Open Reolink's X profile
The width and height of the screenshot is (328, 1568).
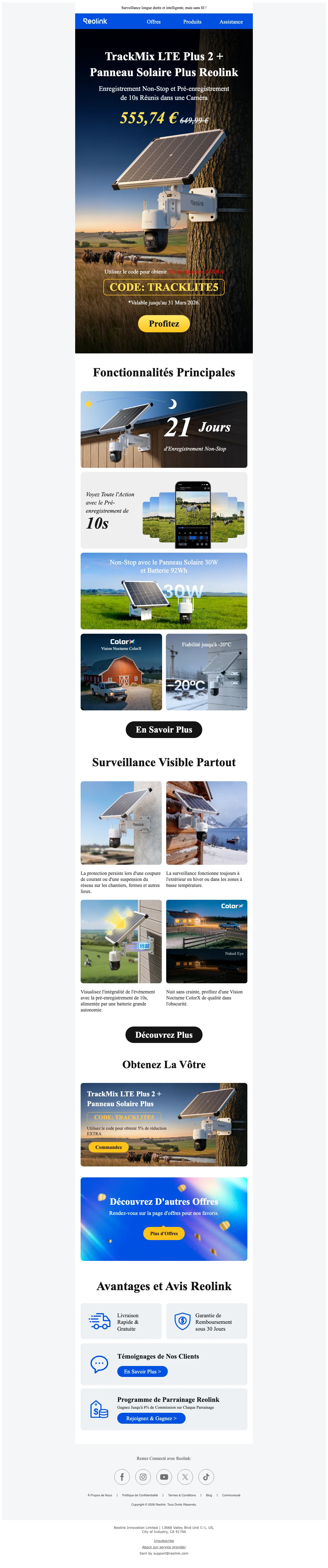(x=185, y=1477)
